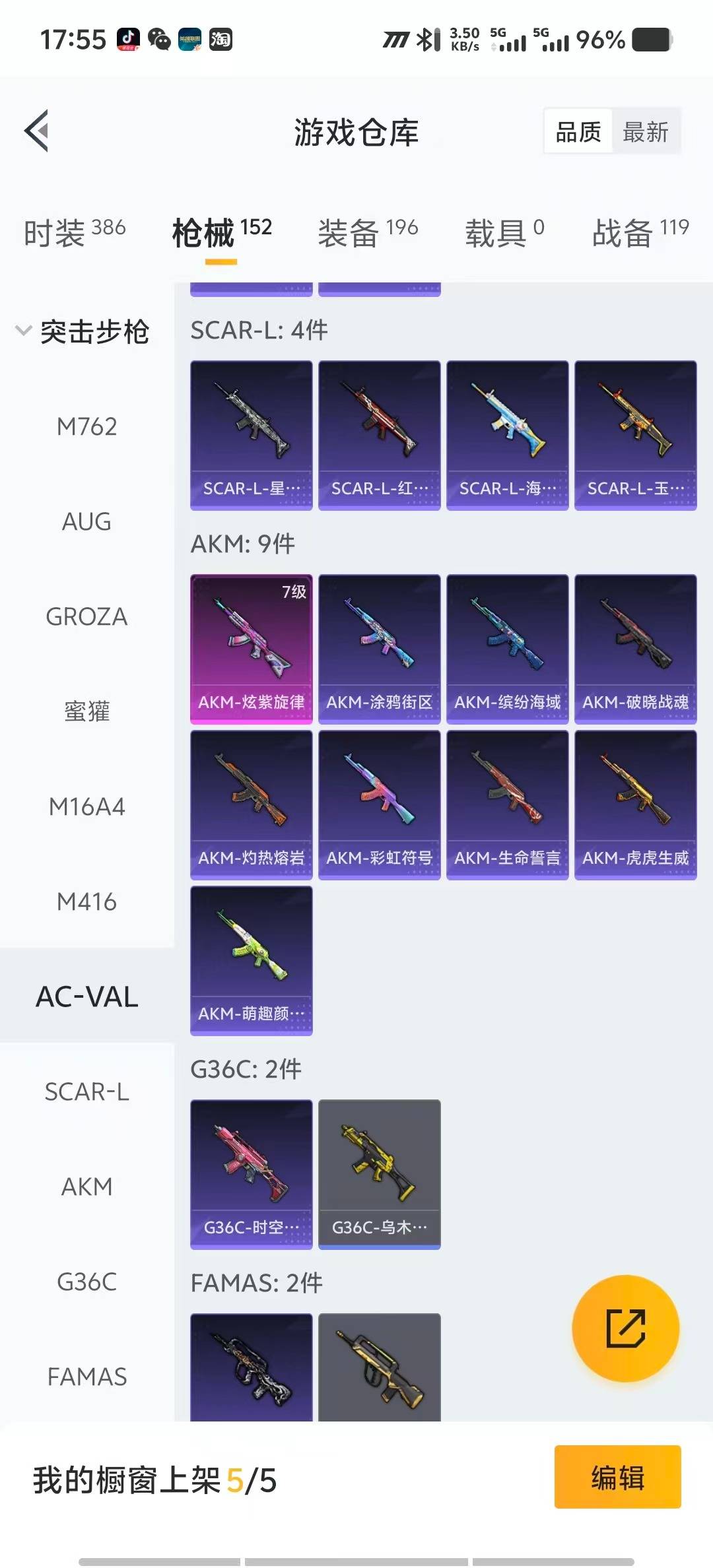
Task: Go back using the arrow icon
Action: 37,131
